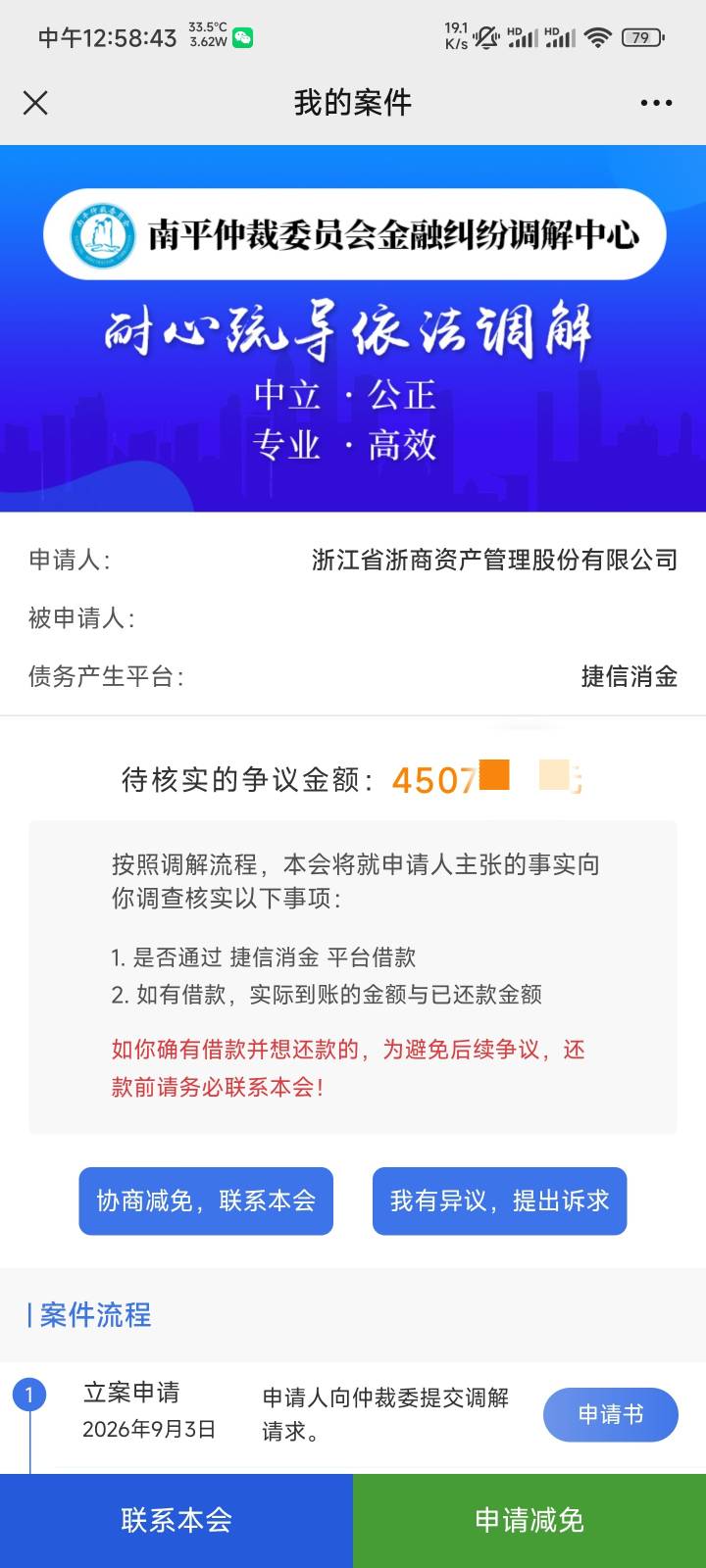Open the three-dot overflow menu
This screenshot has width=706, height=1568.
pos(656,103)
